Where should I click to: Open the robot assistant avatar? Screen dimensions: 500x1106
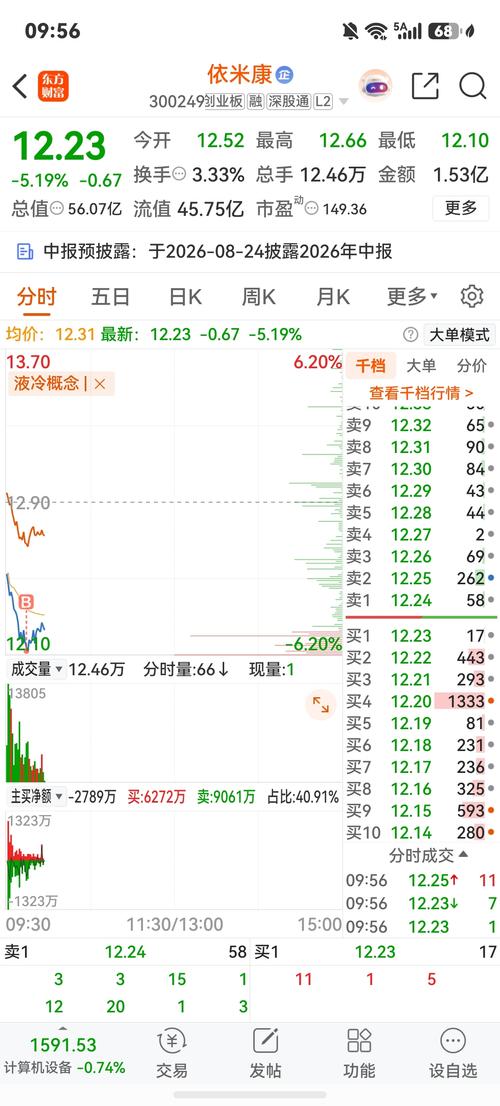coord(375,86)
